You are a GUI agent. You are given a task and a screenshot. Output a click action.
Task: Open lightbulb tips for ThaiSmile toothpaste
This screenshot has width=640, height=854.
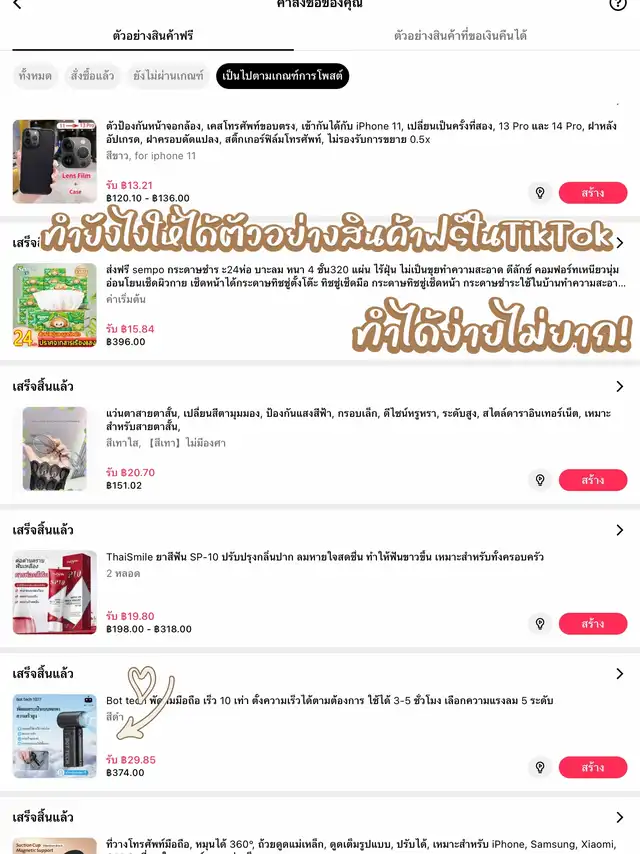[540, 624]
